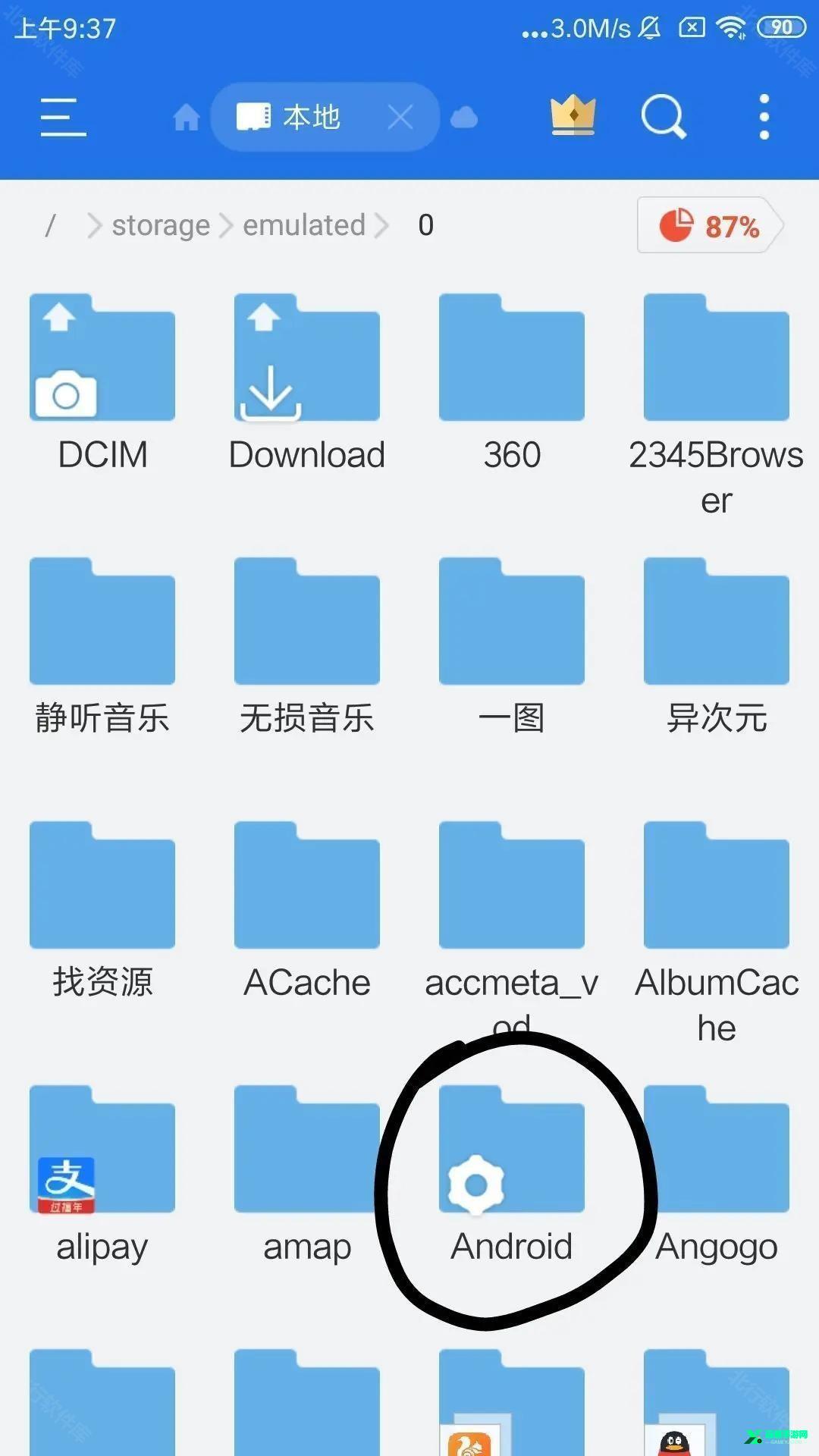Open the hamburger navigation menu
819x1456 pixels.
[63, 117]
